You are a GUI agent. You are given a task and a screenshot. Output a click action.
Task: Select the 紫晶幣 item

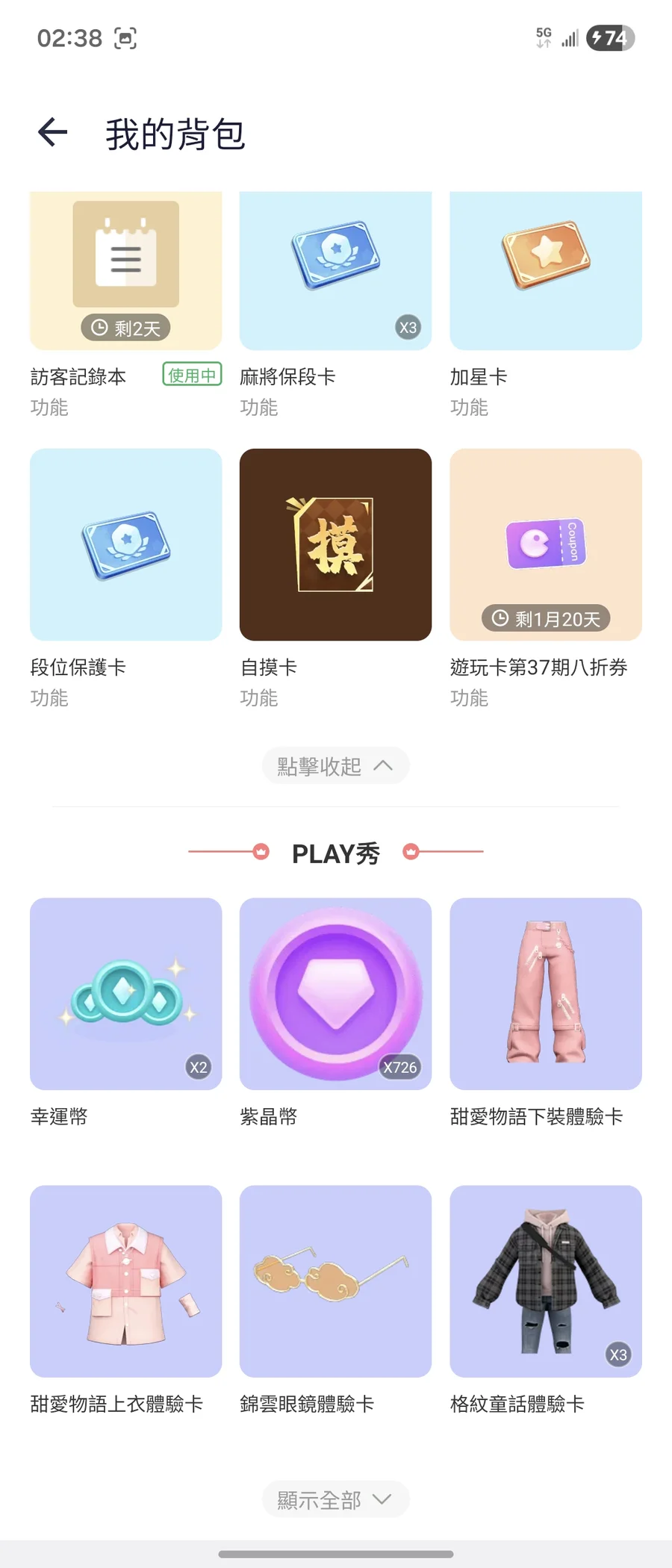tap(335, 993)
